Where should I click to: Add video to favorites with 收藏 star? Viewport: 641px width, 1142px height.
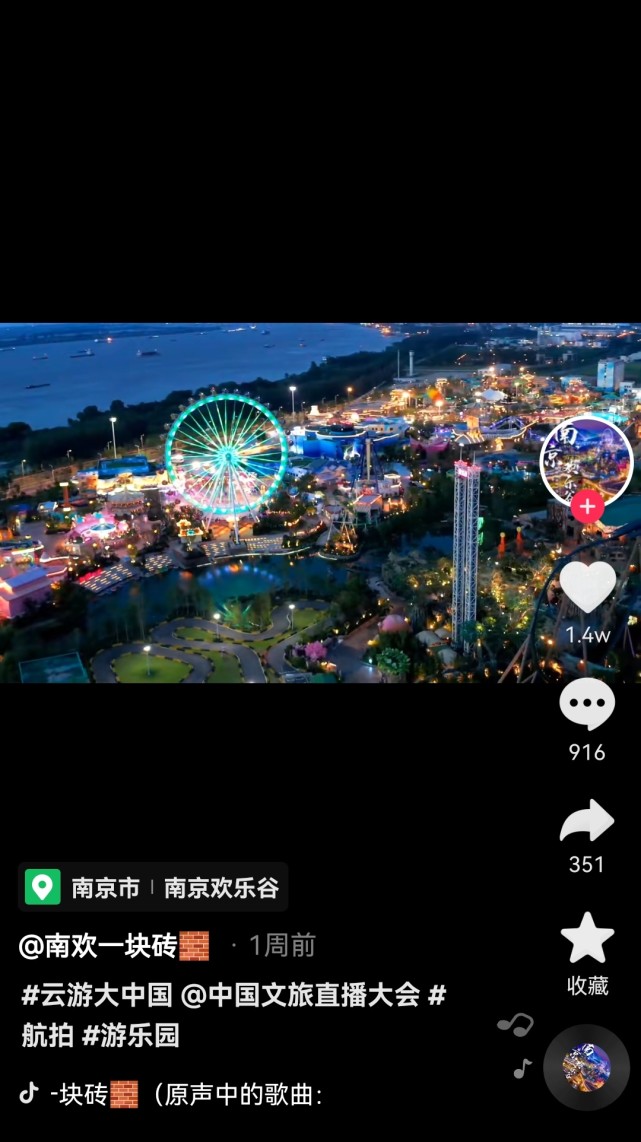pos(587,938)
